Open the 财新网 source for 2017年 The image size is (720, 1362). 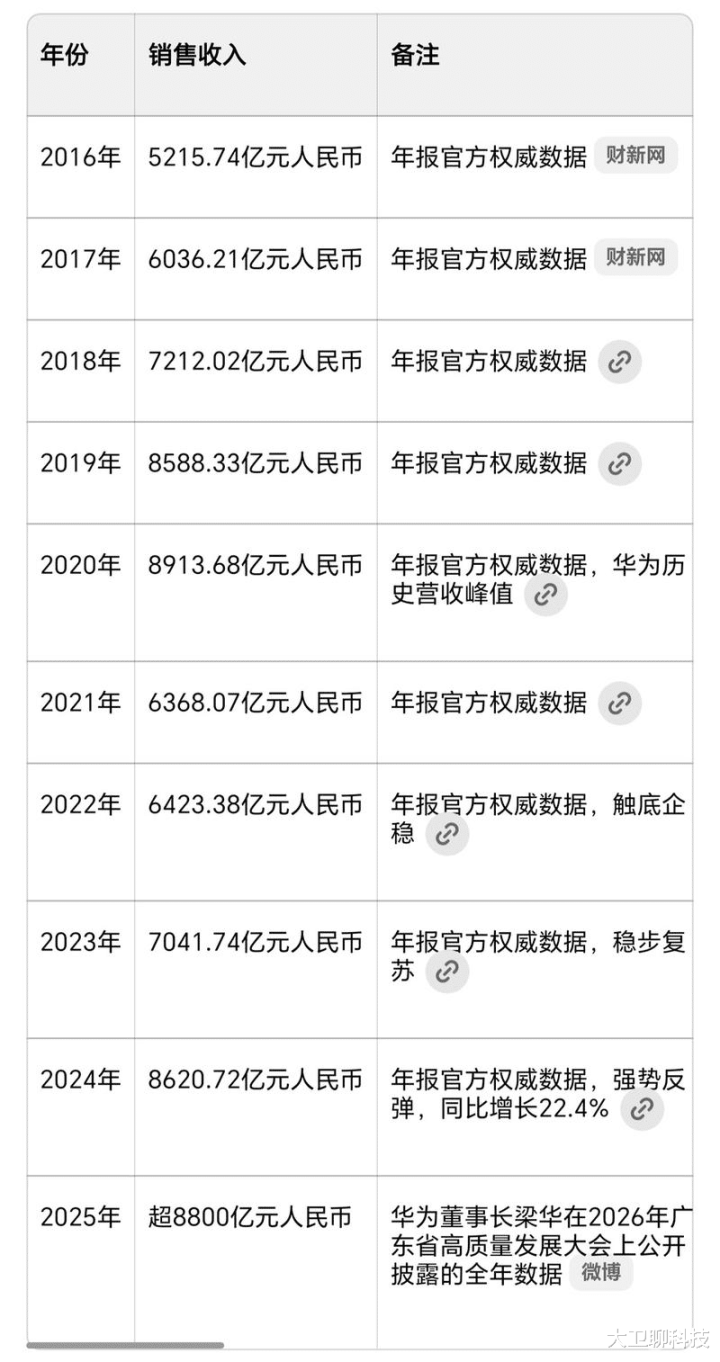(x=636, y=258)
